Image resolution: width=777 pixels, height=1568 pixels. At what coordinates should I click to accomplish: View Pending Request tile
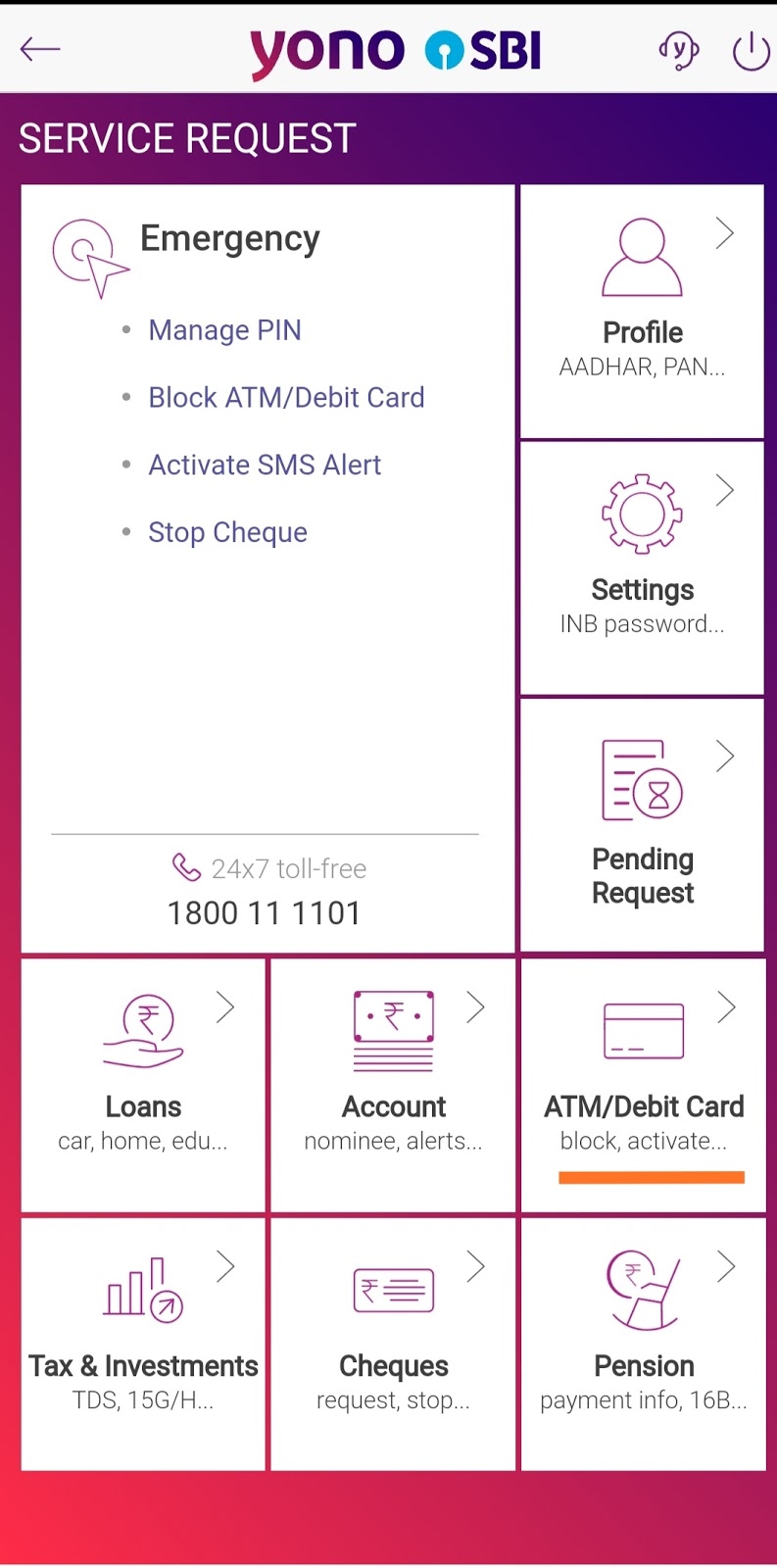click(x=642, y=823)
